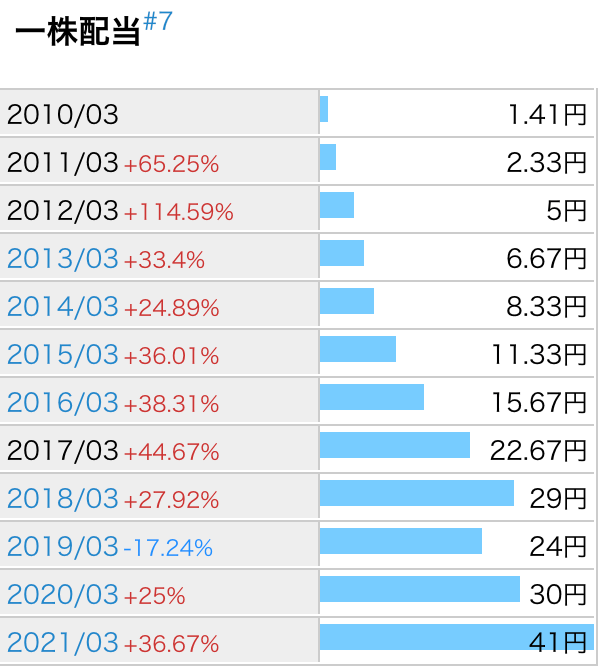Image resolution: width=602 pixels, height=668 pixels.
Task: Tap the 2014/03 period link
Action: [x=62, y=307]
